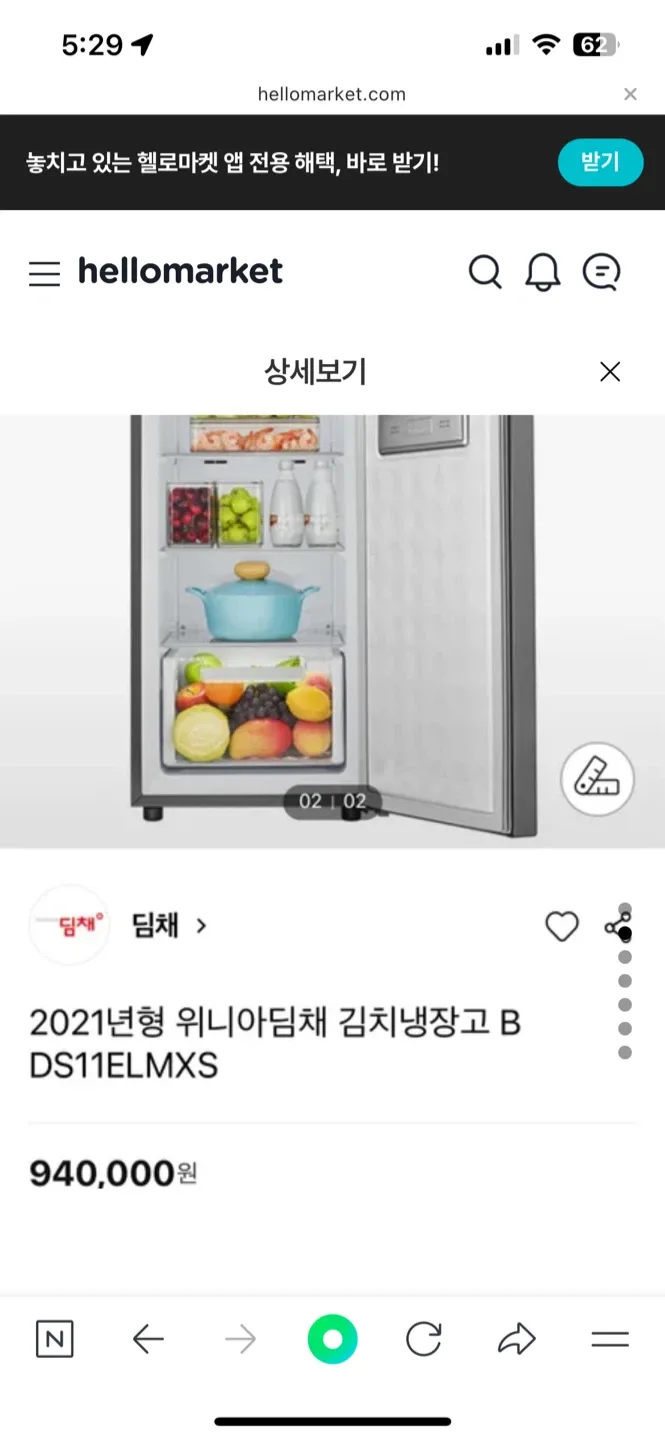Go back in the browser
The height and width of the screenshot is (1440, 665).
(x=148, y=1339)
